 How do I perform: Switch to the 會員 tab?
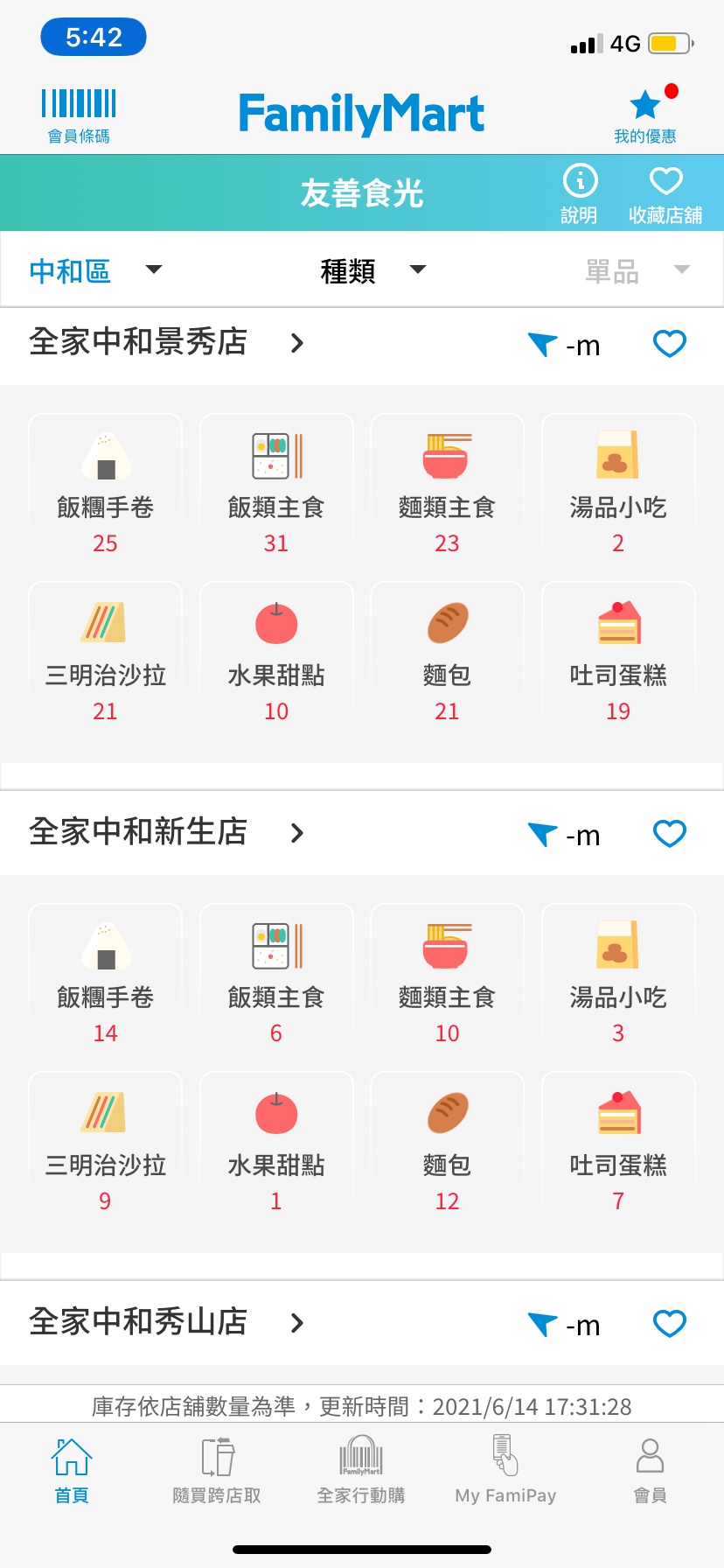pyautogui.click(x=650, y=1470)
